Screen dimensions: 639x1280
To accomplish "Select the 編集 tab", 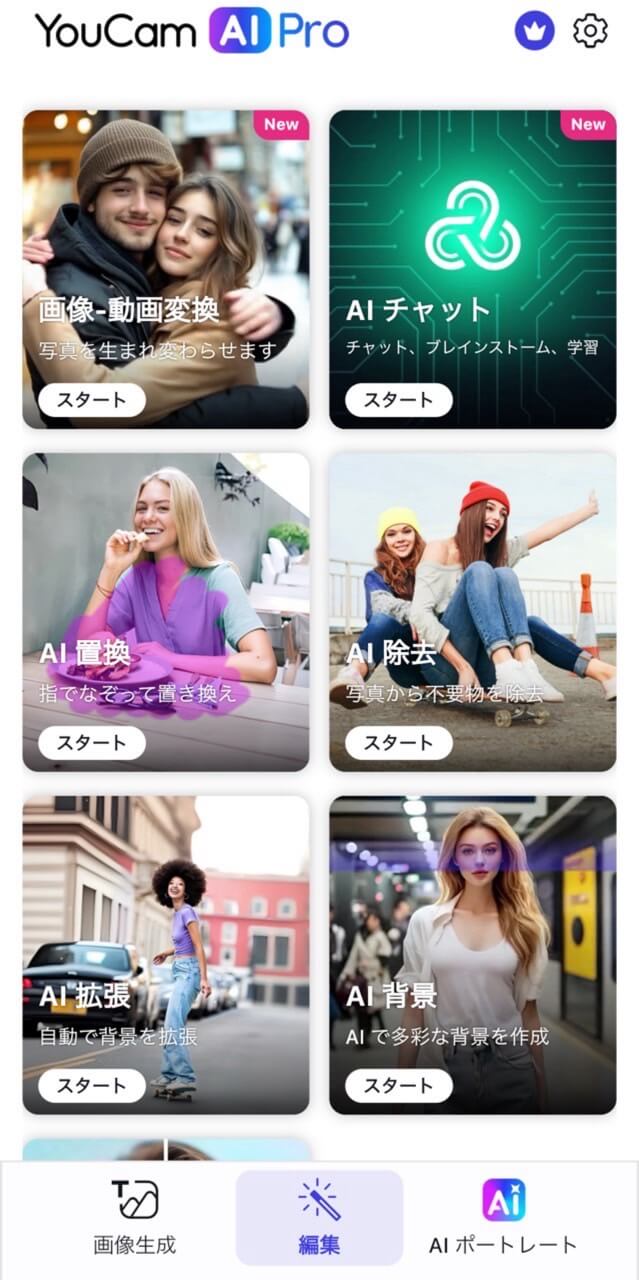I will point(319,1217).
